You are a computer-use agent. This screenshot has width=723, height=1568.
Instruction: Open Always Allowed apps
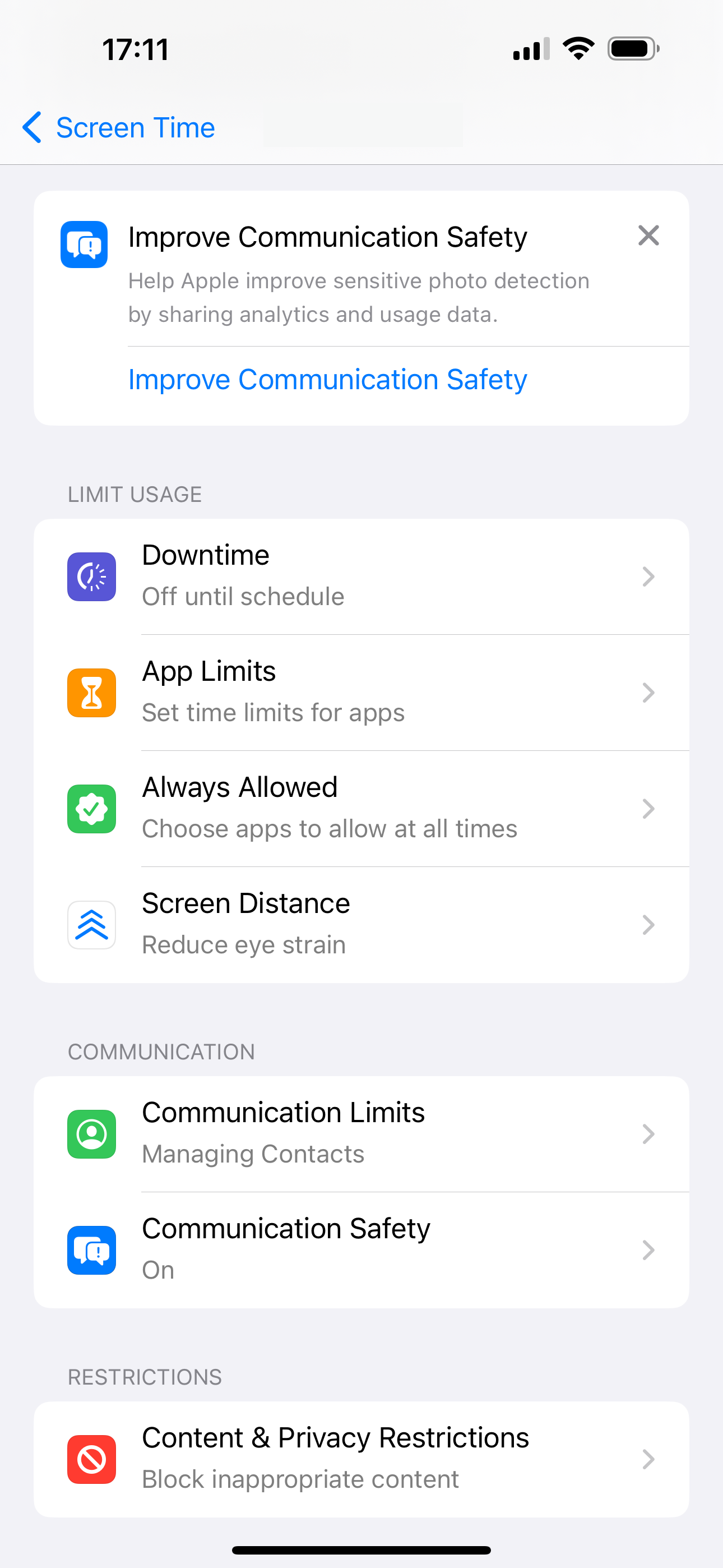click(x=361, y=809)
